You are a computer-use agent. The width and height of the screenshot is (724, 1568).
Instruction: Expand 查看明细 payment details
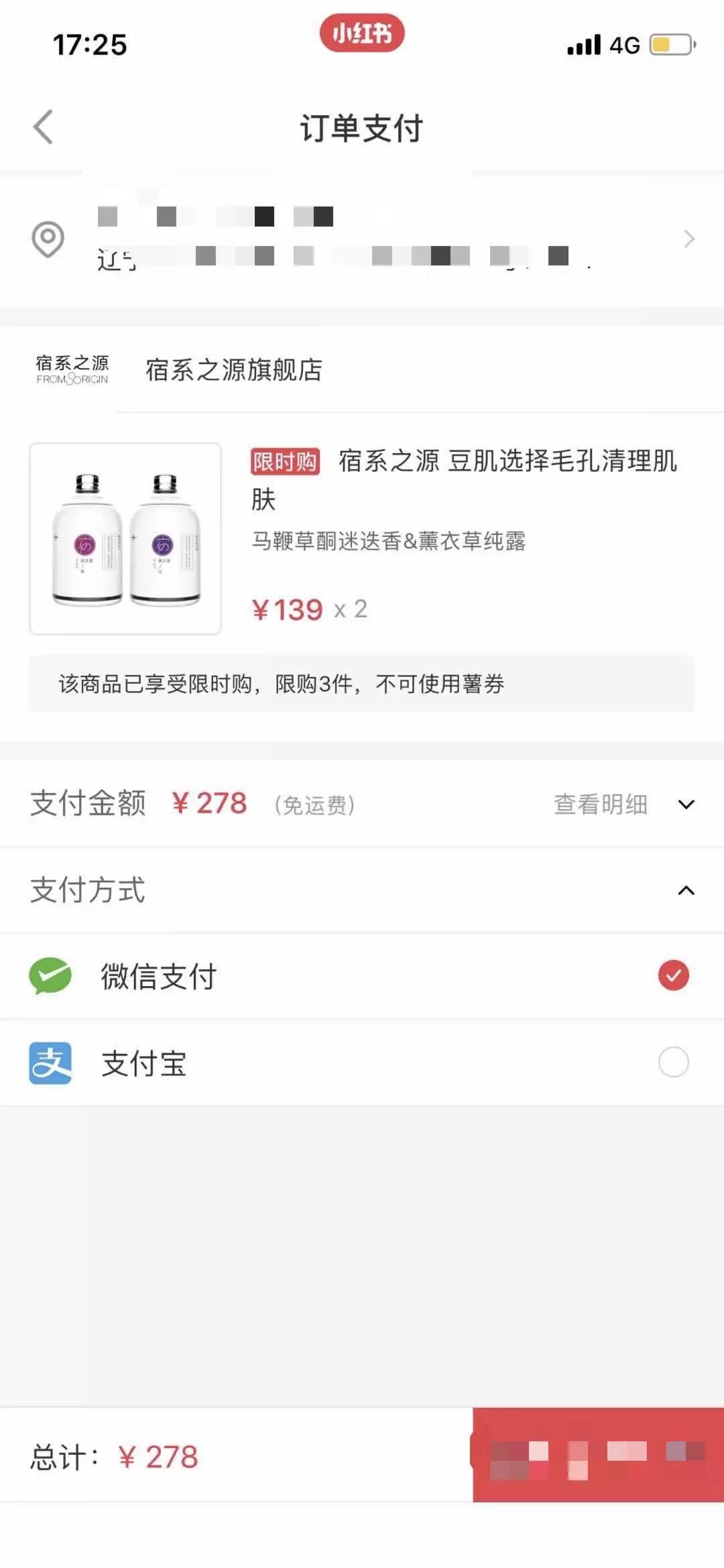(x=623, y=804)
